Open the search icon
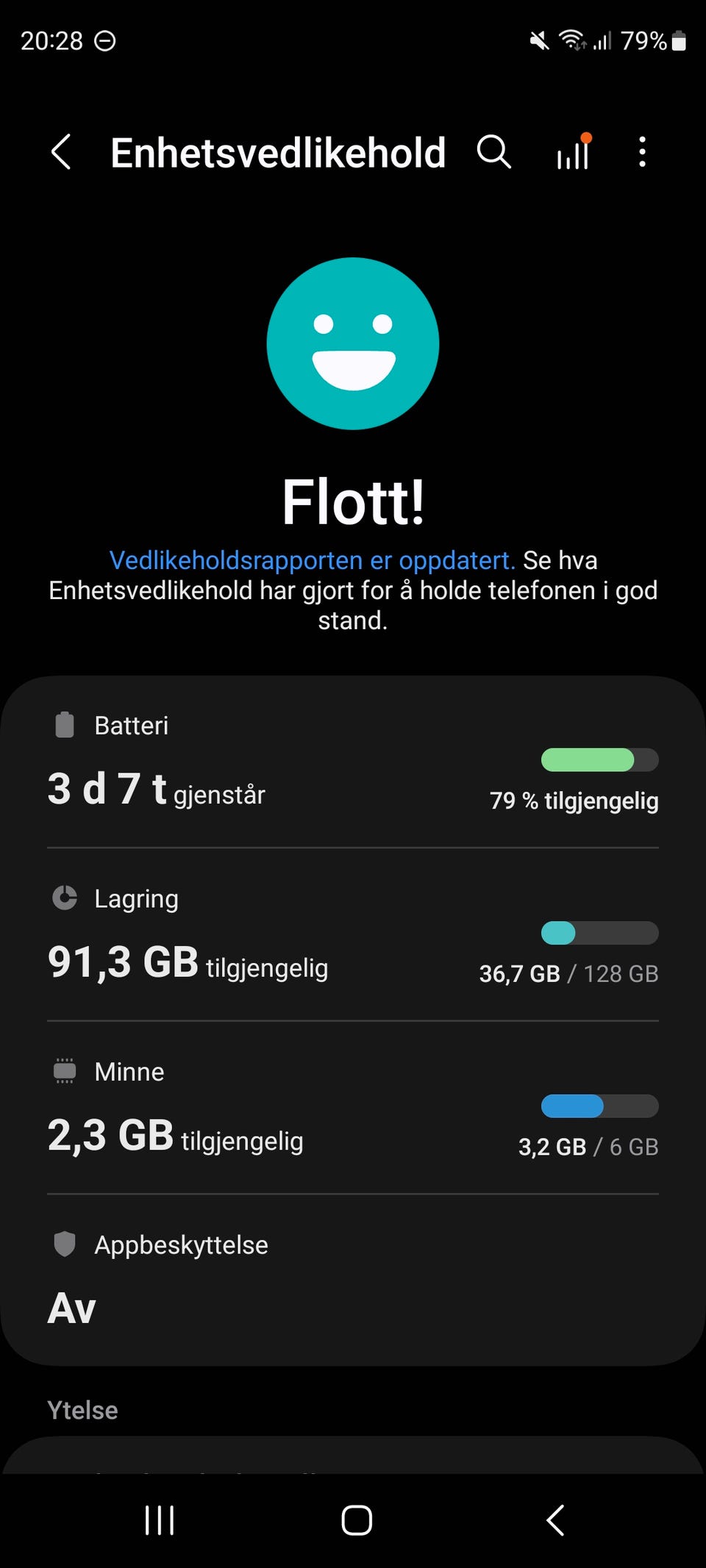The width and height of the screenshot is (706, 1568). [493, 152]
